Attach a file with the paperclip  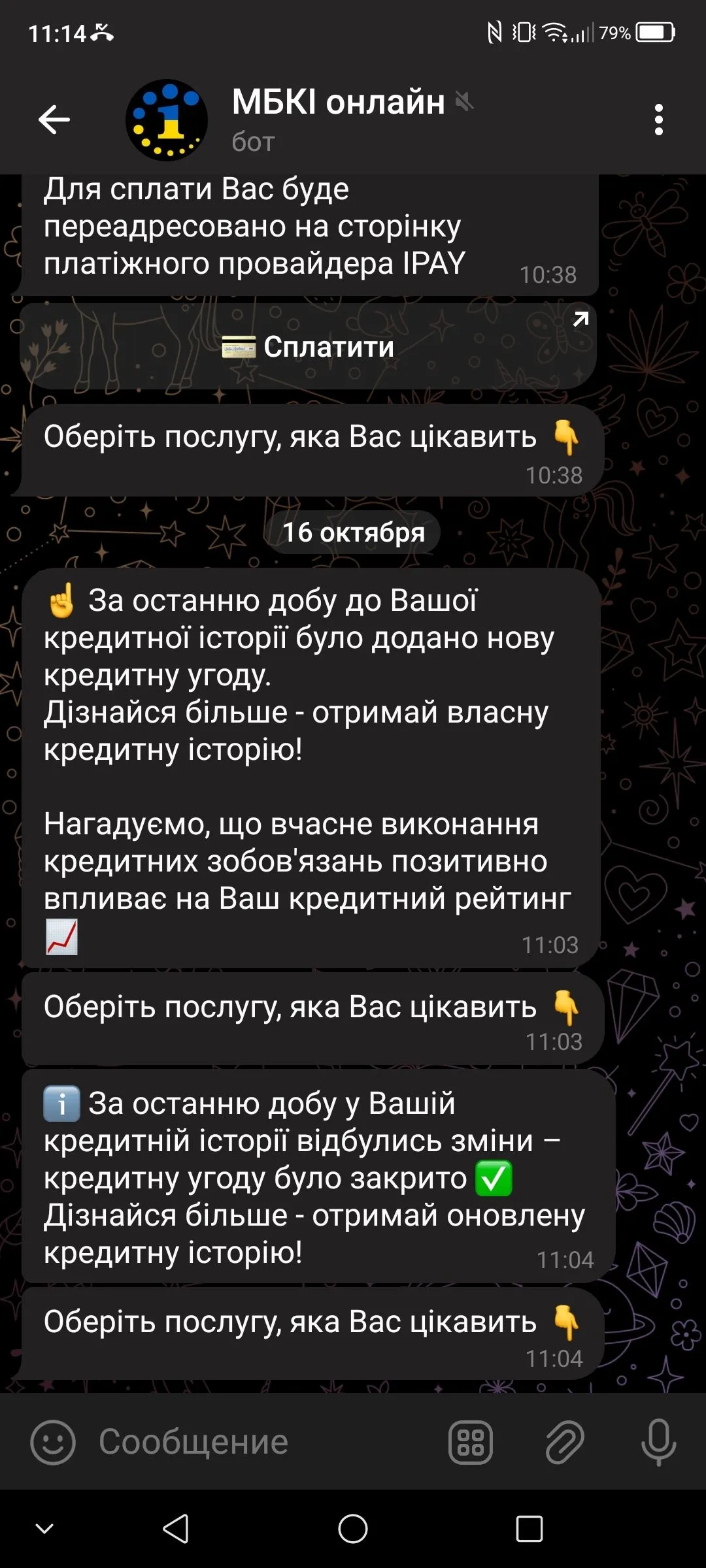(x=564, y=1442)
